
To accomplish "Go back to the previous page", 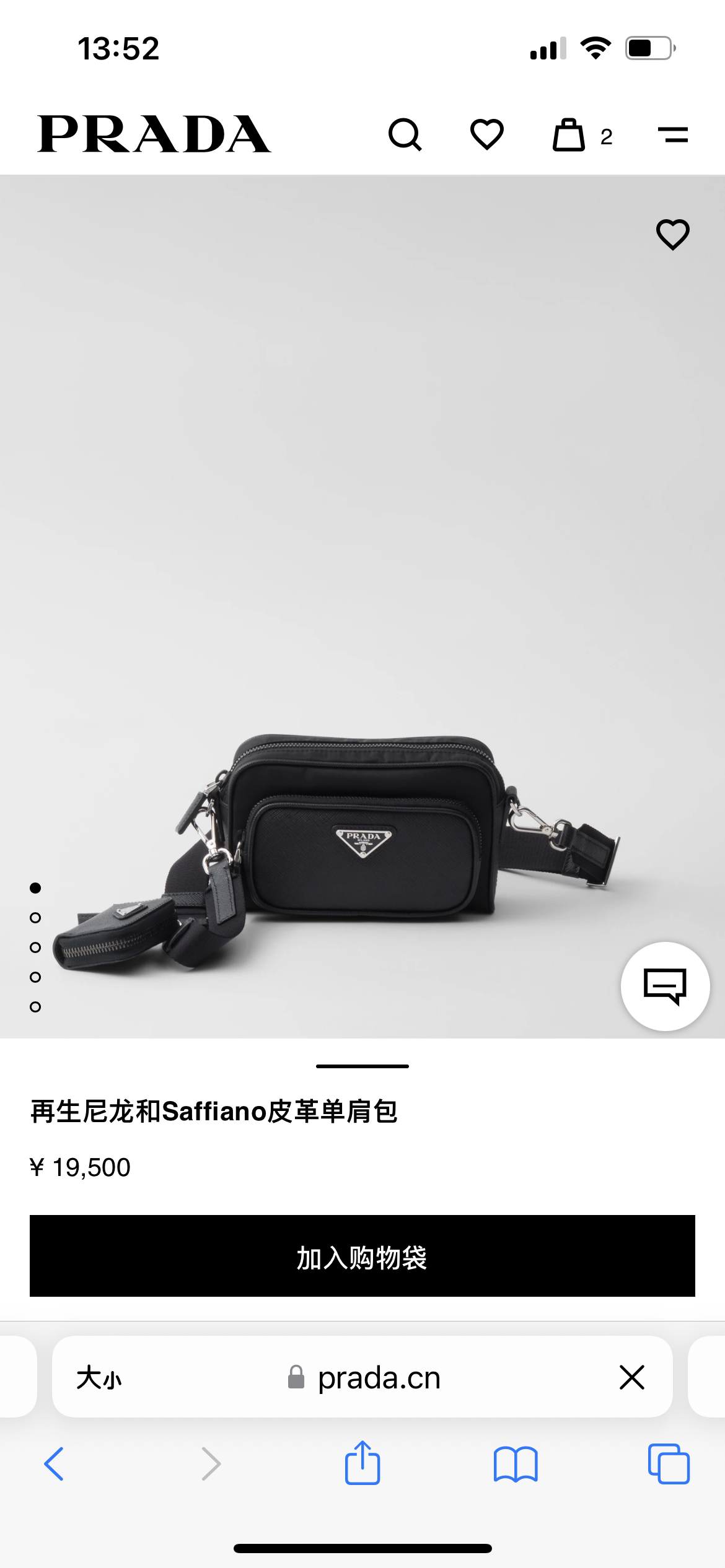I will (55, 1464).
